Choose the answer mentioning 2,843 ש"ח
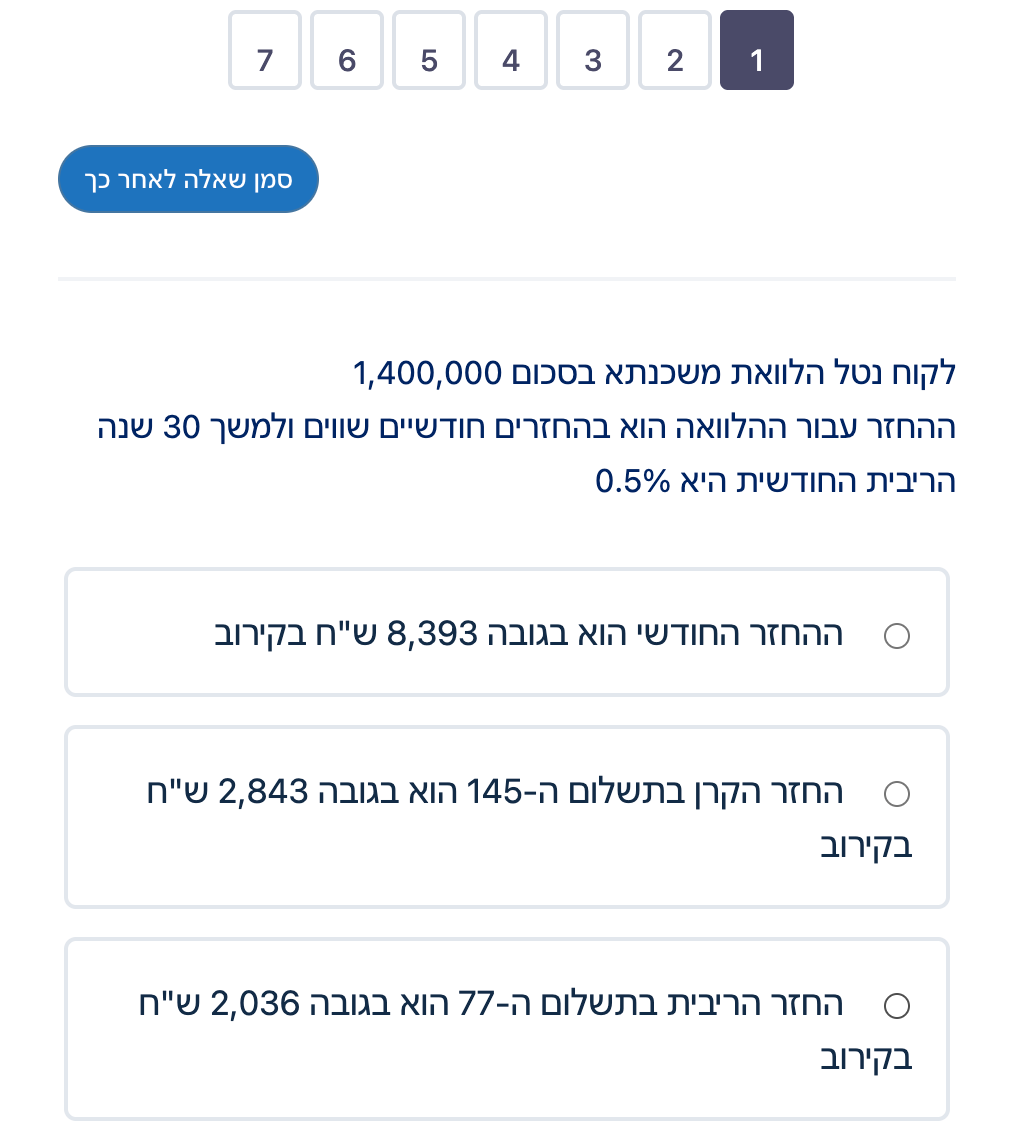Image resolution: width=1016 pixels, height=1126 pixels. tap(897, 794)
